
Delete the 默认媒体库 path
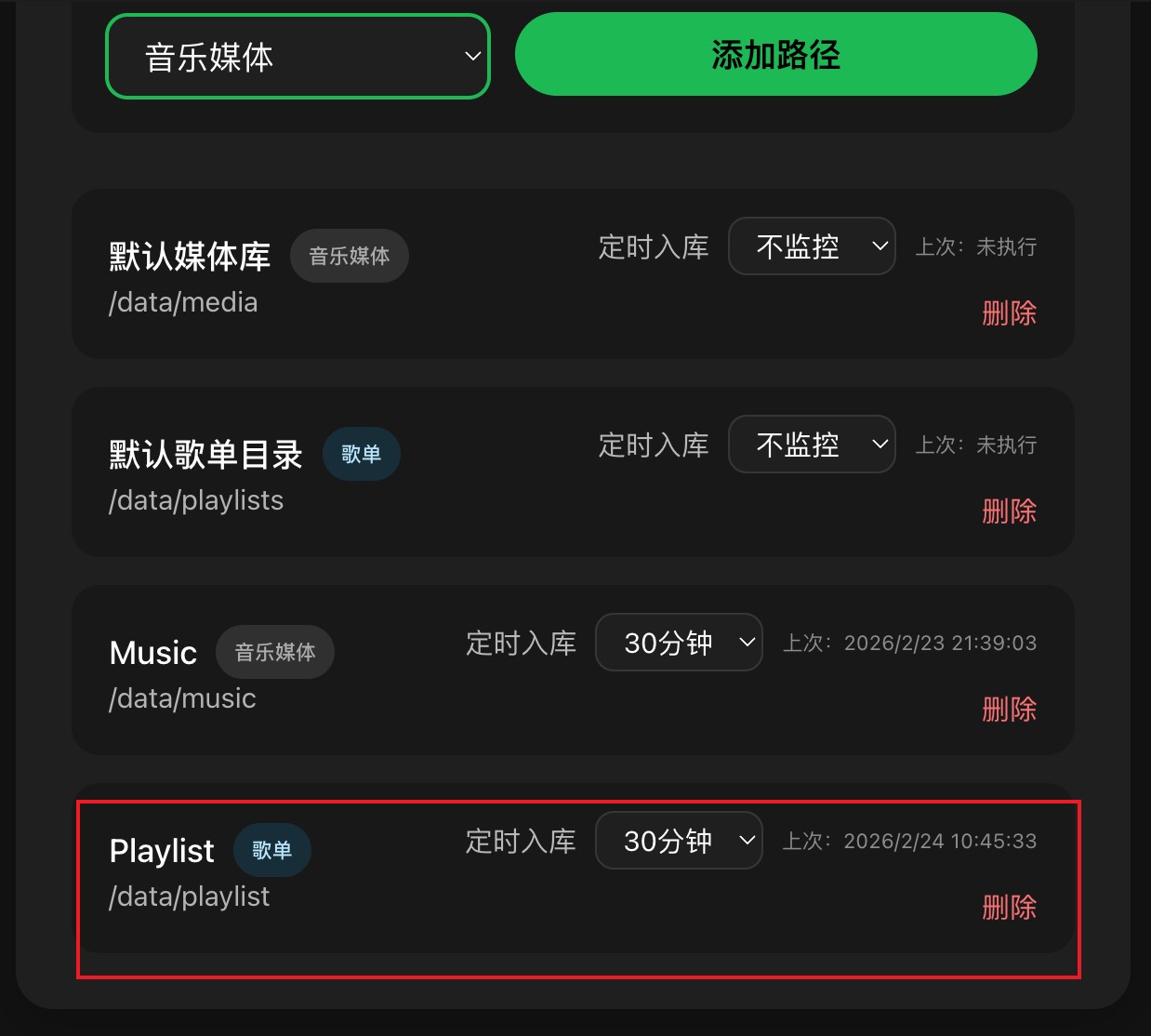coord(1009,313)
